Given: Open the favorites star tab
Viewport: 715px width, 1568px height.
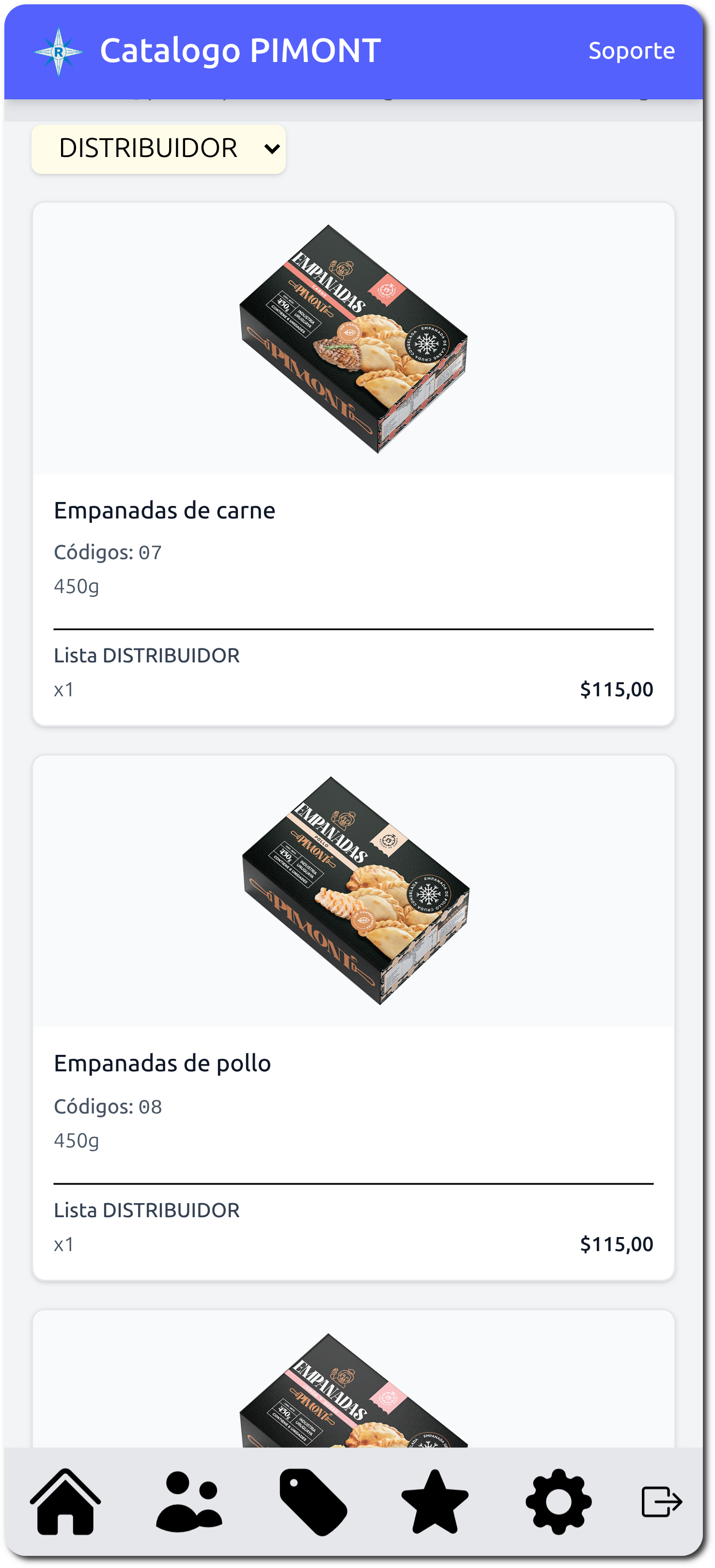Looking at the screenshot, I should click(x=435, y=1501).
